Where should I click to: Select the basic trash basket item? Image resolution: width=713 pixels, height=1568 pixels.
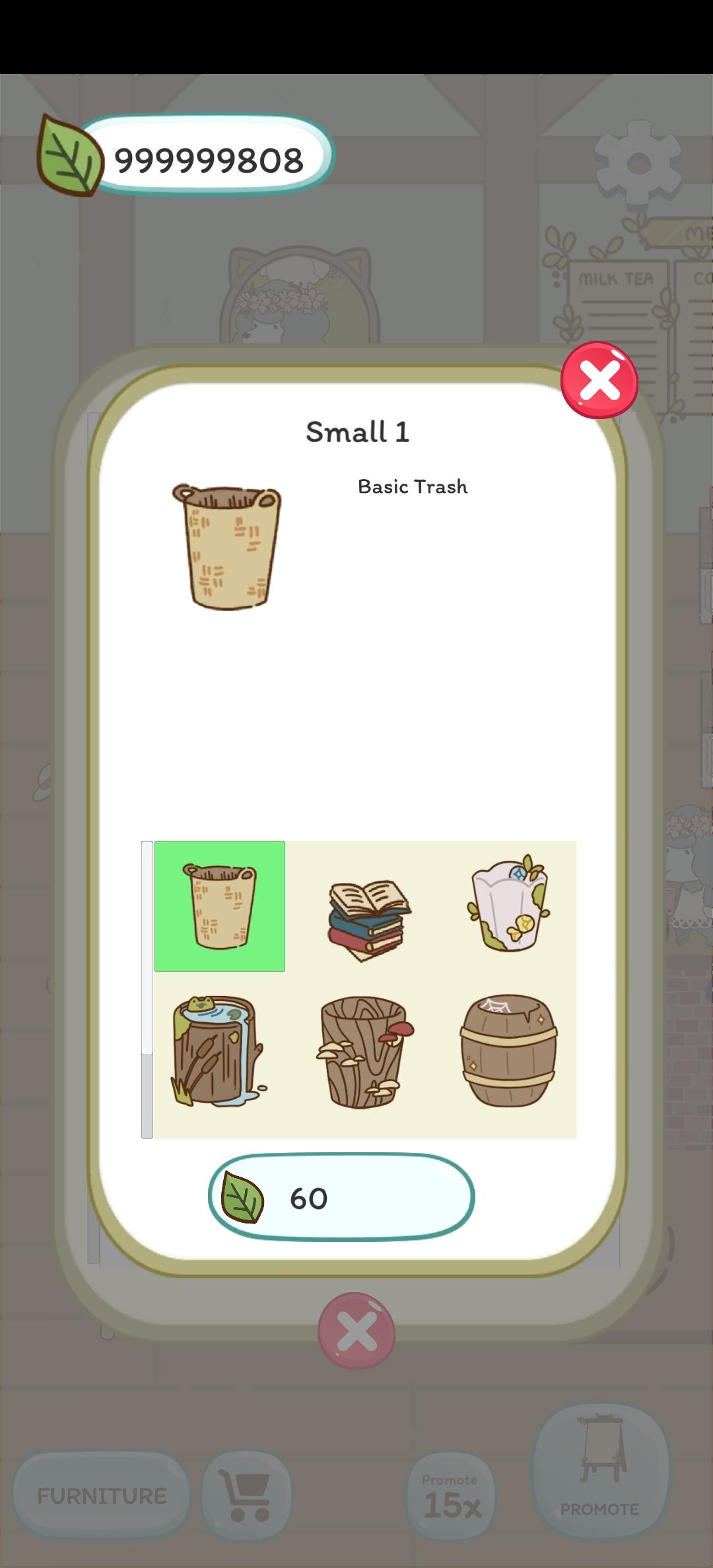[220, 906]
